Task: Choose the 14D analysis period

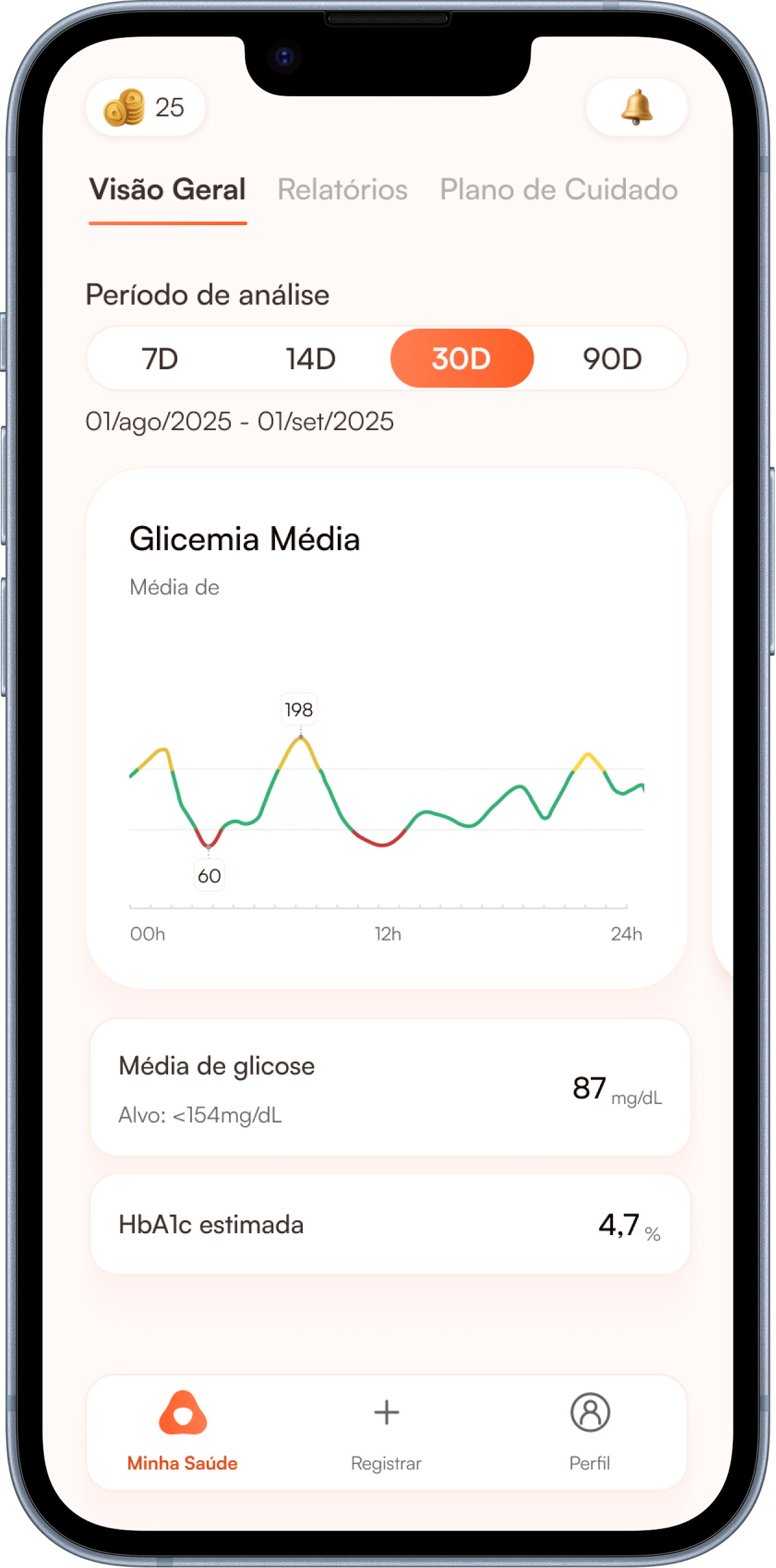Action: (x=311, y=359)
